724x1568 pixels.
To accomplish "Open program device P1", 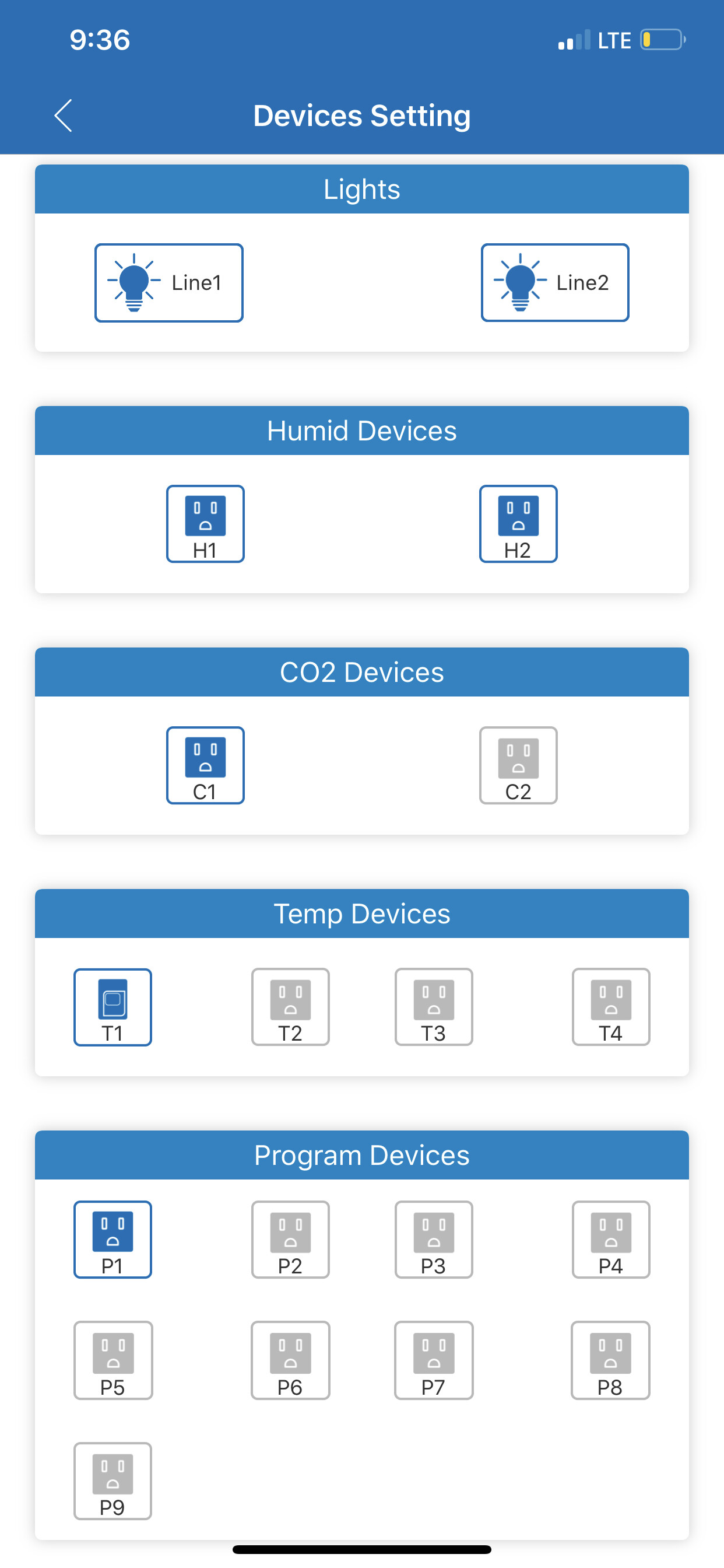I will 113,1240.
